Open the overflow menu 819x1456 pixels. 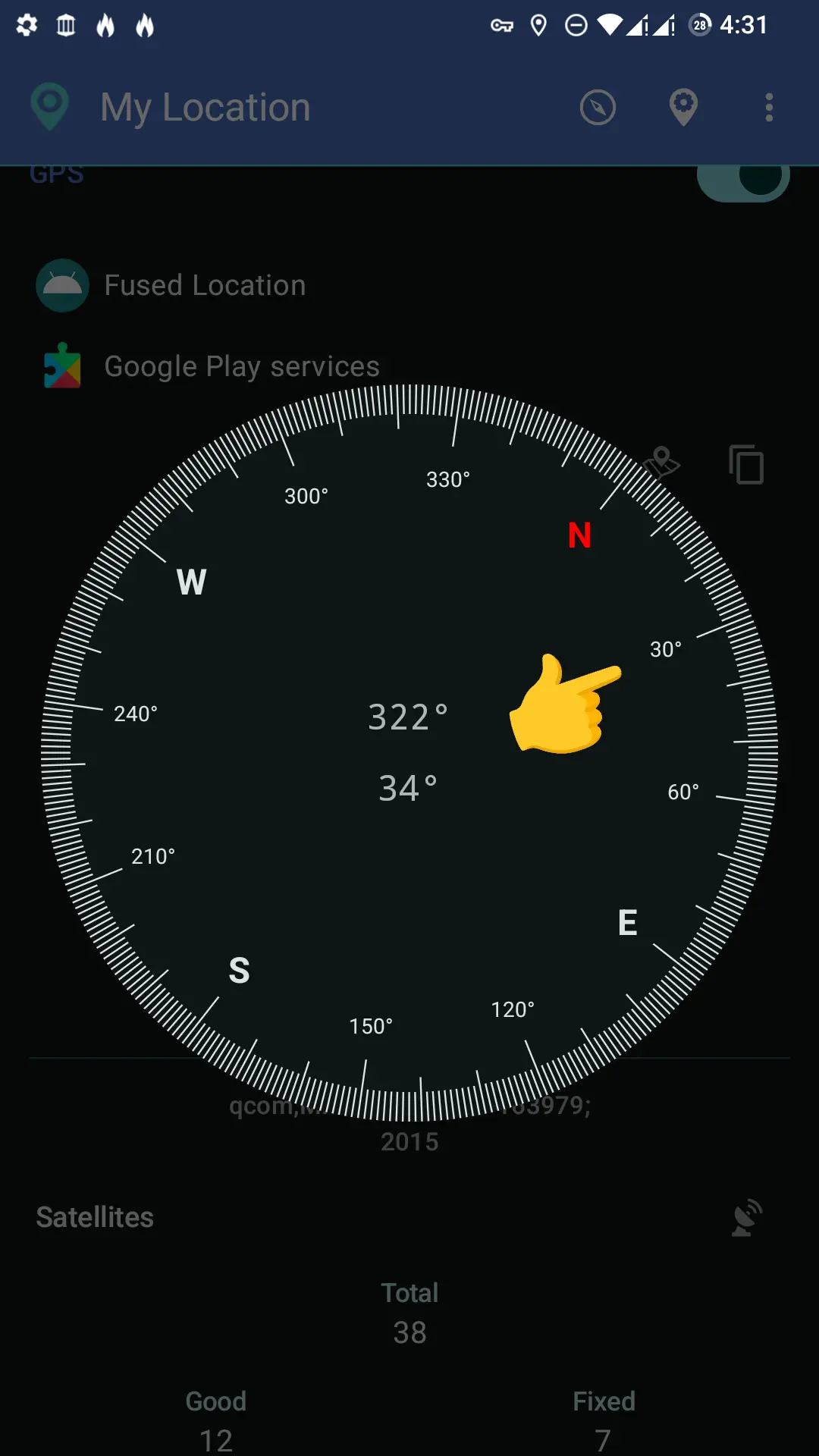pyautogui.click(x=769, y=108)
